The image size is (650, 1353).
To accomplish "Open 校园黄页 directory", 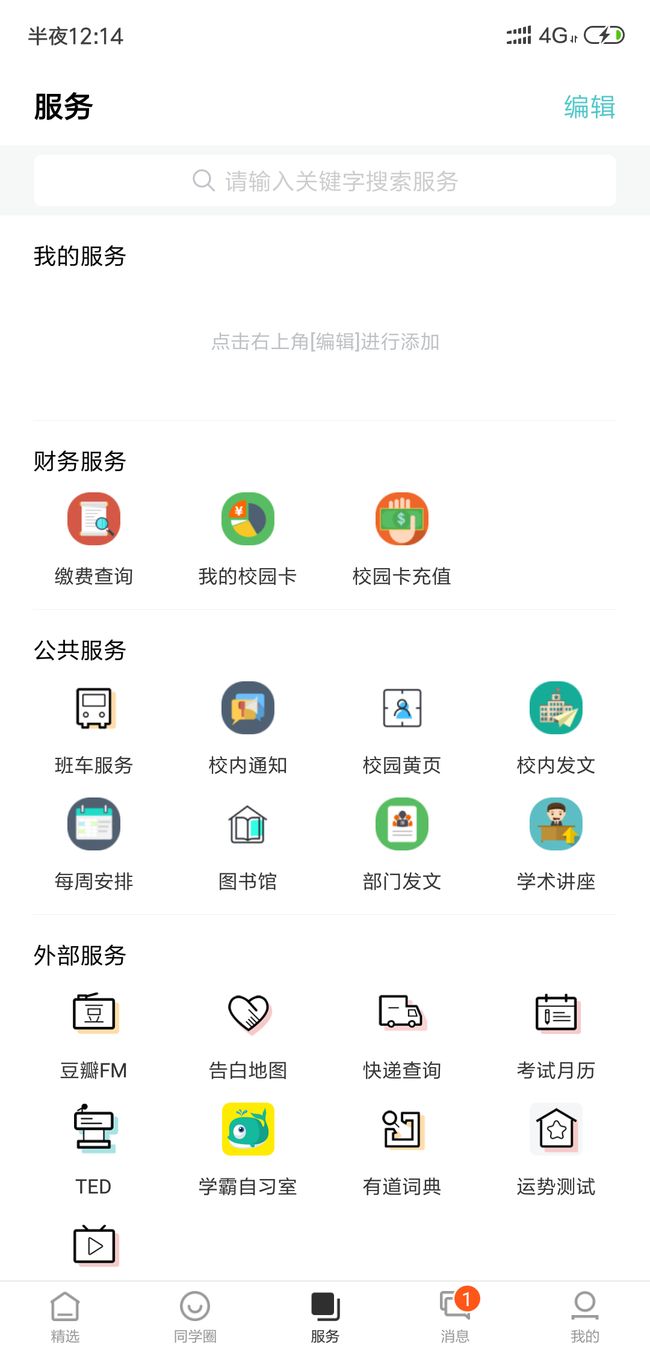I will pyautogui.click(x=402, y=728).
